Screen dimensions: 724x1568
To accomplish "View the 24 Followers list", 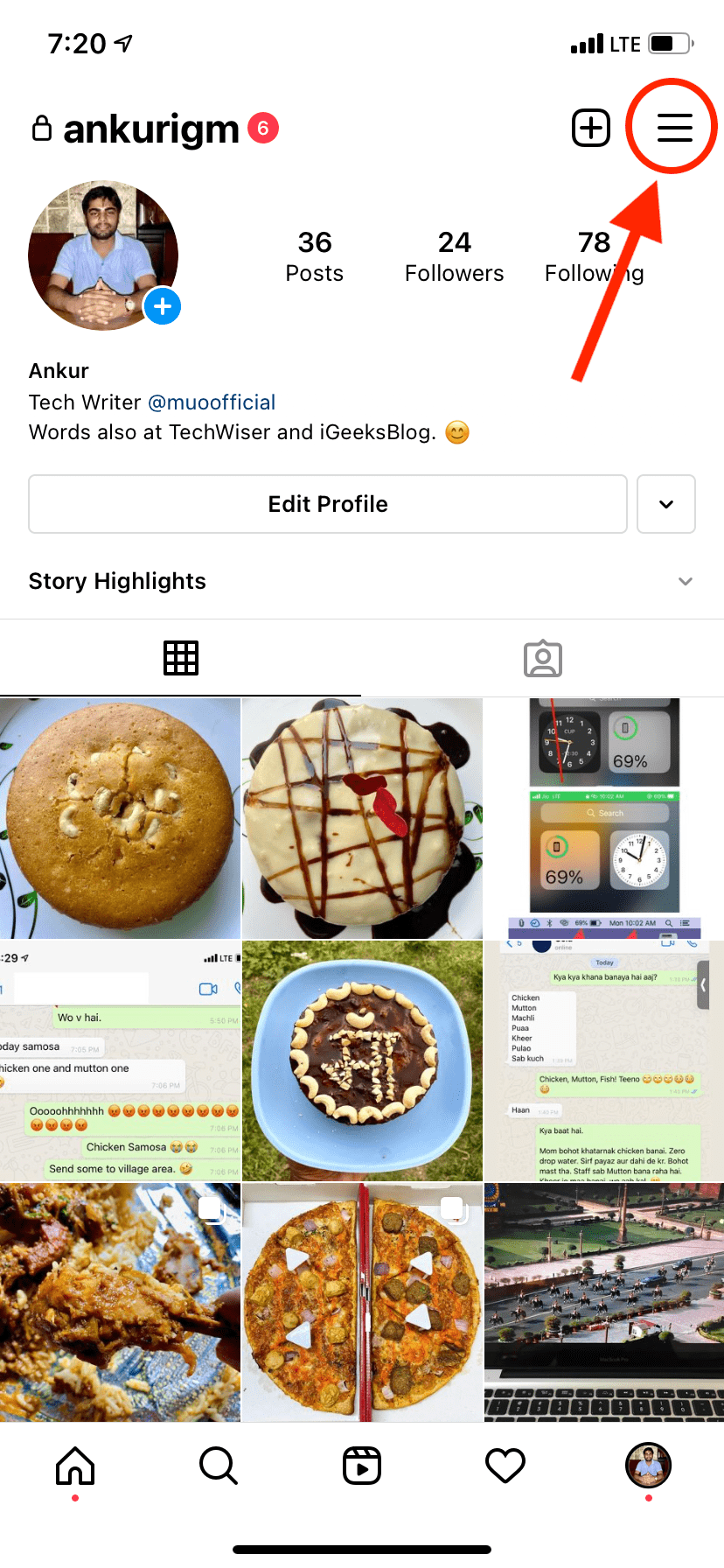I will (454, 255).
